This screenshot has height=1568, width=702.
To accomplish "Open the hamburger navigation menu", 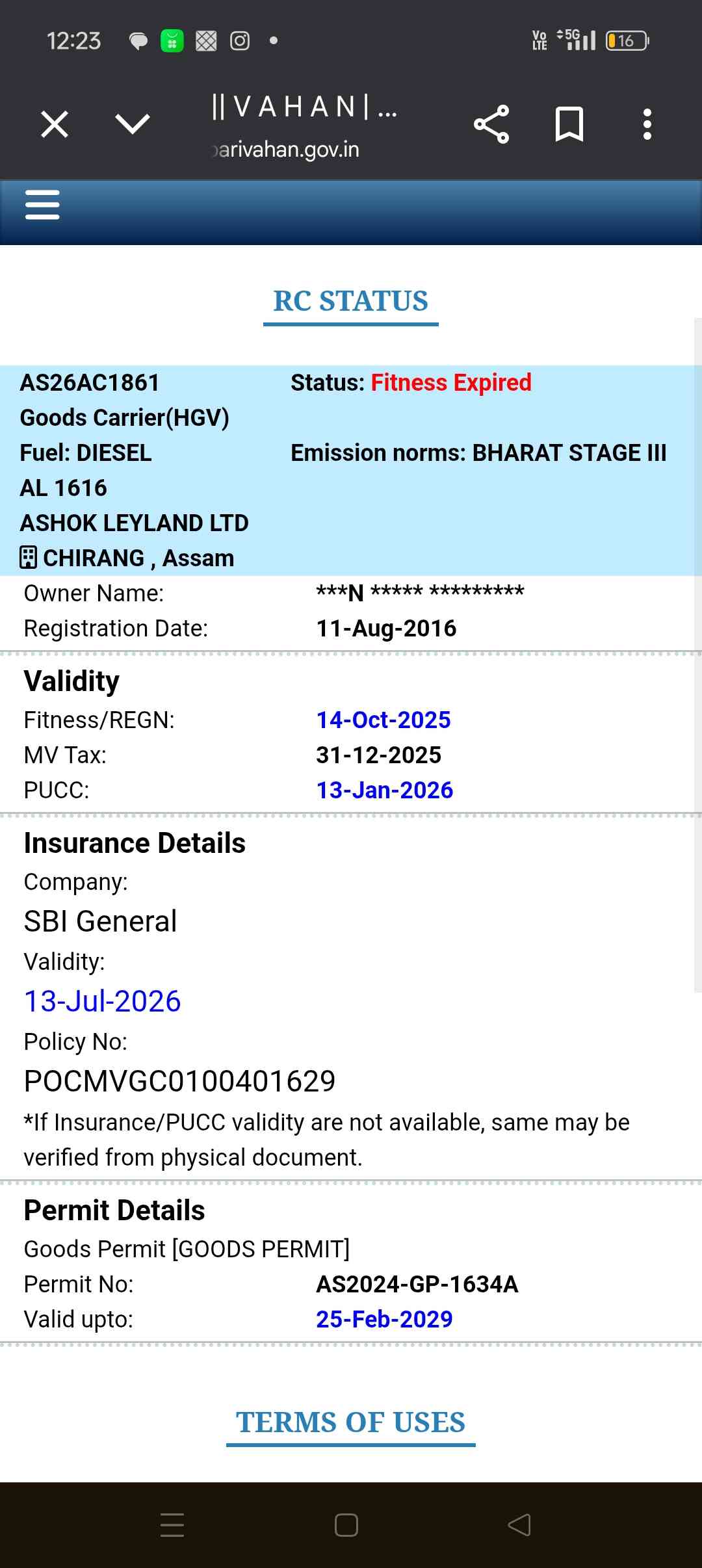I will tap(42, 205).
